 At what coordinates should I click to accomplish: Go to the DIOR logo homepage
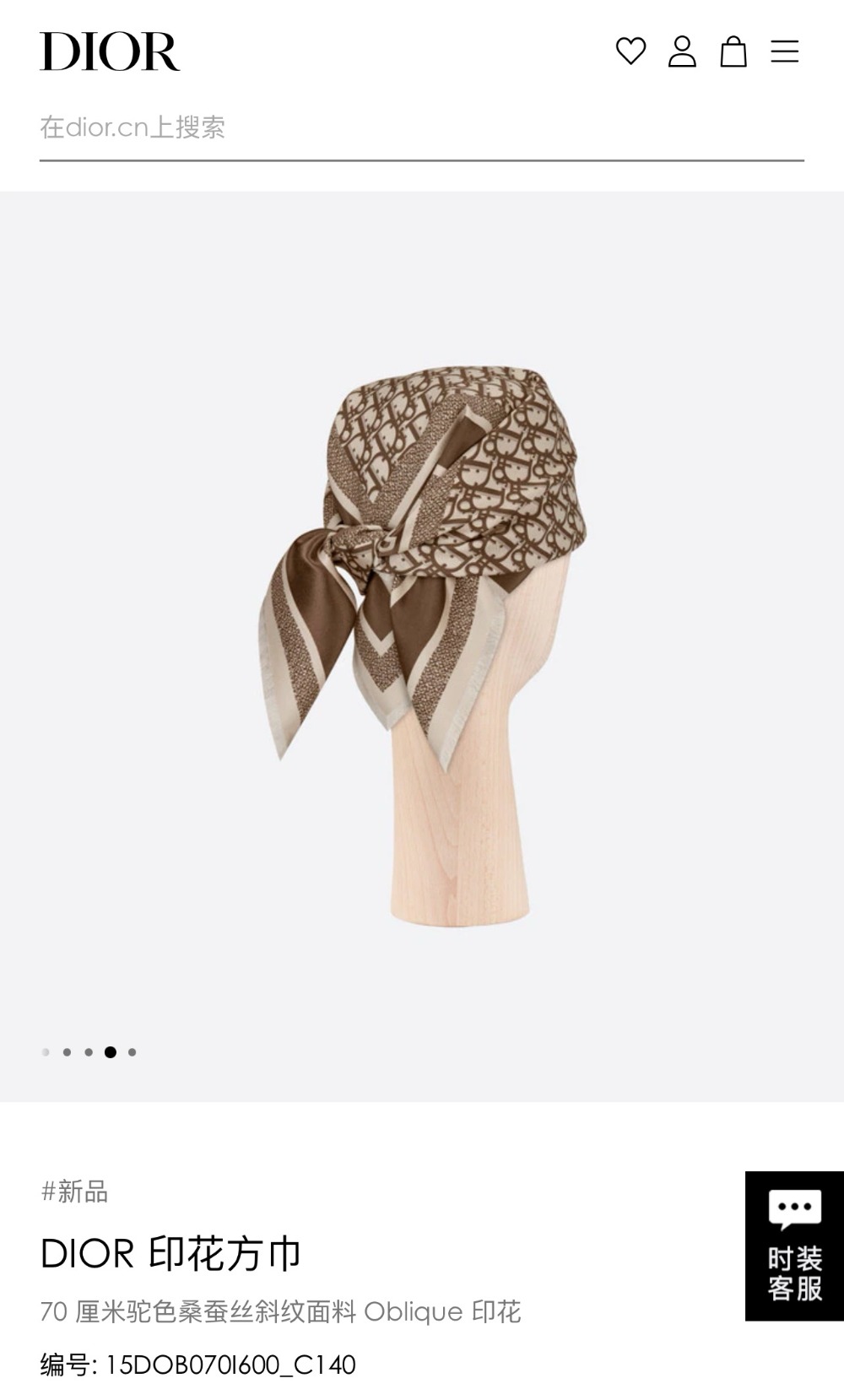pyautogui.click(x=110, y=51)
